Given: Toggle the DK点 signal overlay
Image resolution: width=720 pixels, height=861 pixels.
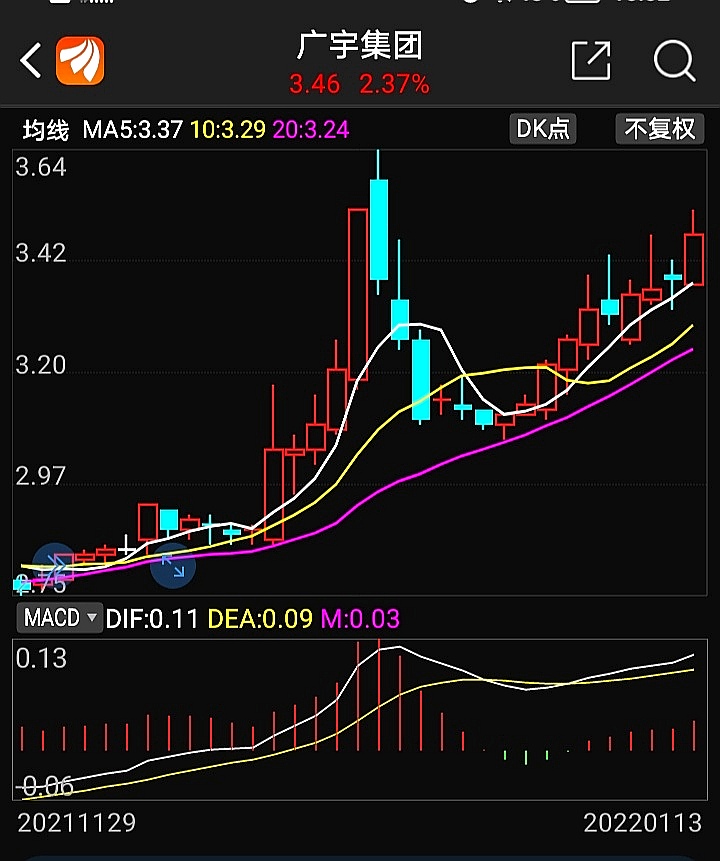Looking at the screenshot, I should point(542,129).
